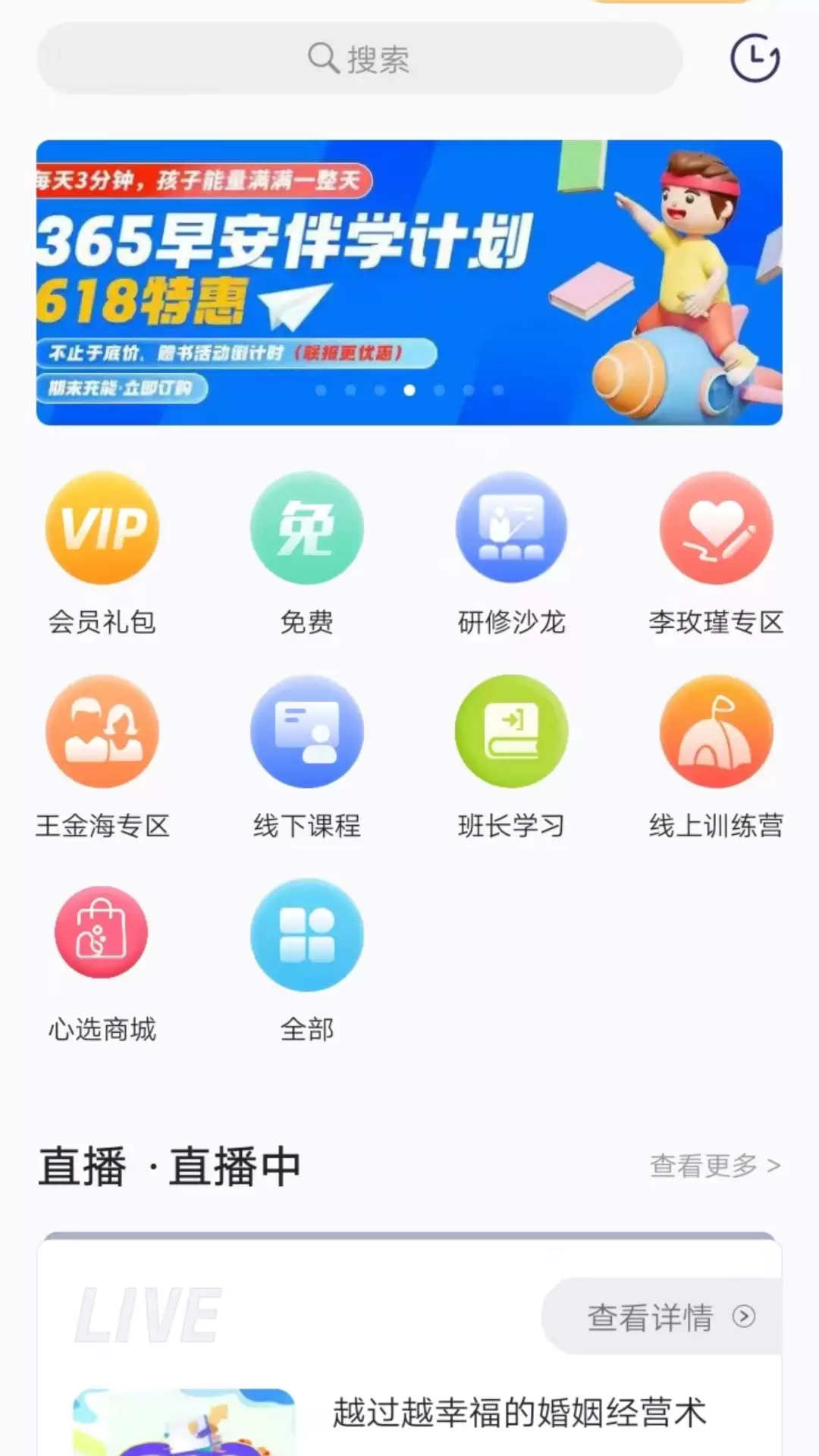The width and height of the screenshot is (819, 1456).
Task: Tap 查看更多 for live streams
Action: coord(715,1166)
